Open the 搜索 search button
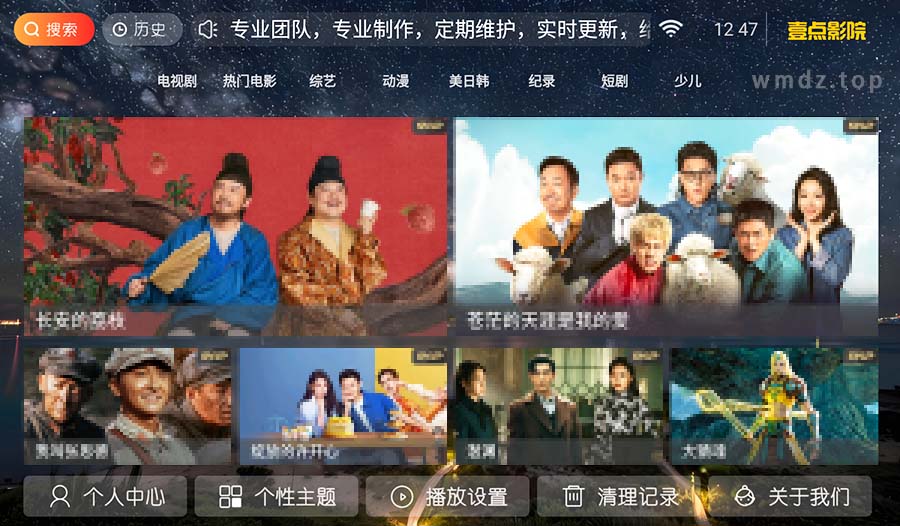The image size is (900, 526). [x=54, y=29]
